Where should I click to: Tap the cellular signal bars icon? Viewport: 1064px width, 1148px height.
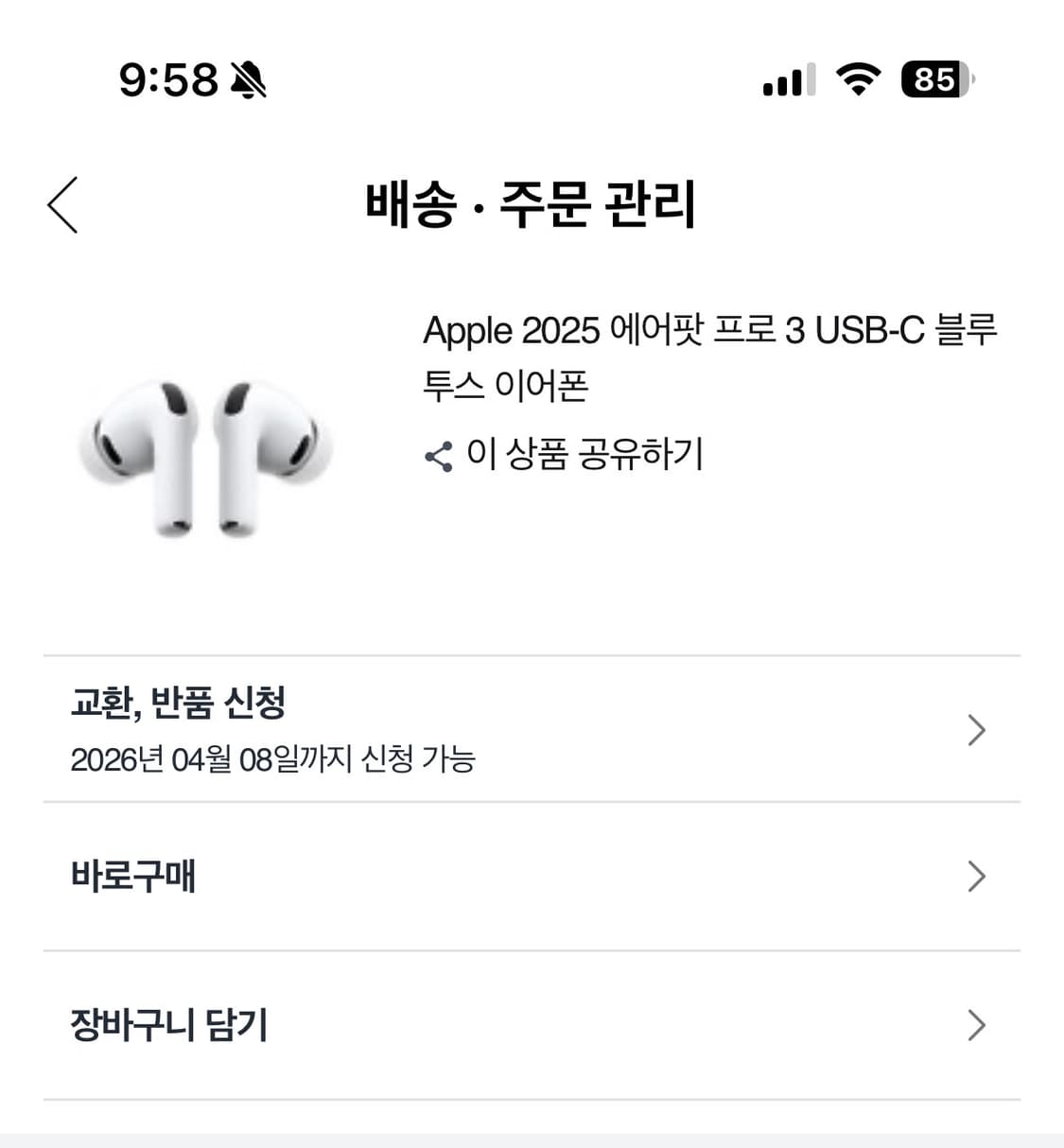(x=788, y=81)
